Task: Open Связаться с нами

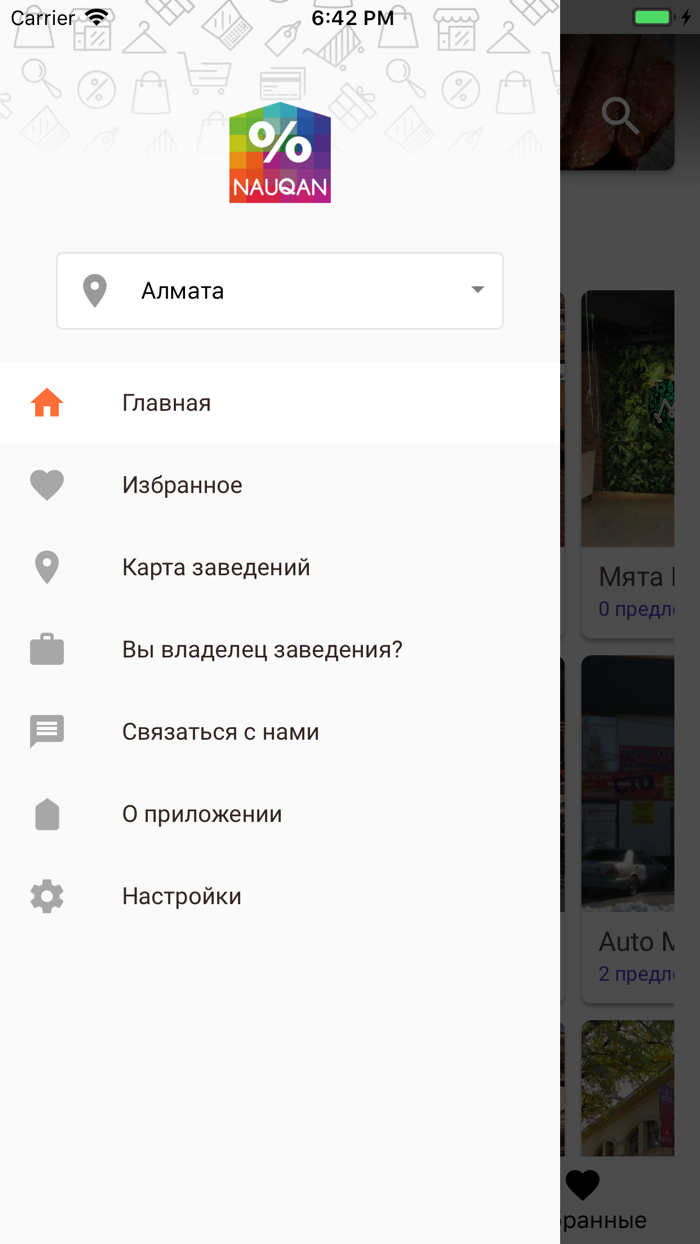Action: 280,732
